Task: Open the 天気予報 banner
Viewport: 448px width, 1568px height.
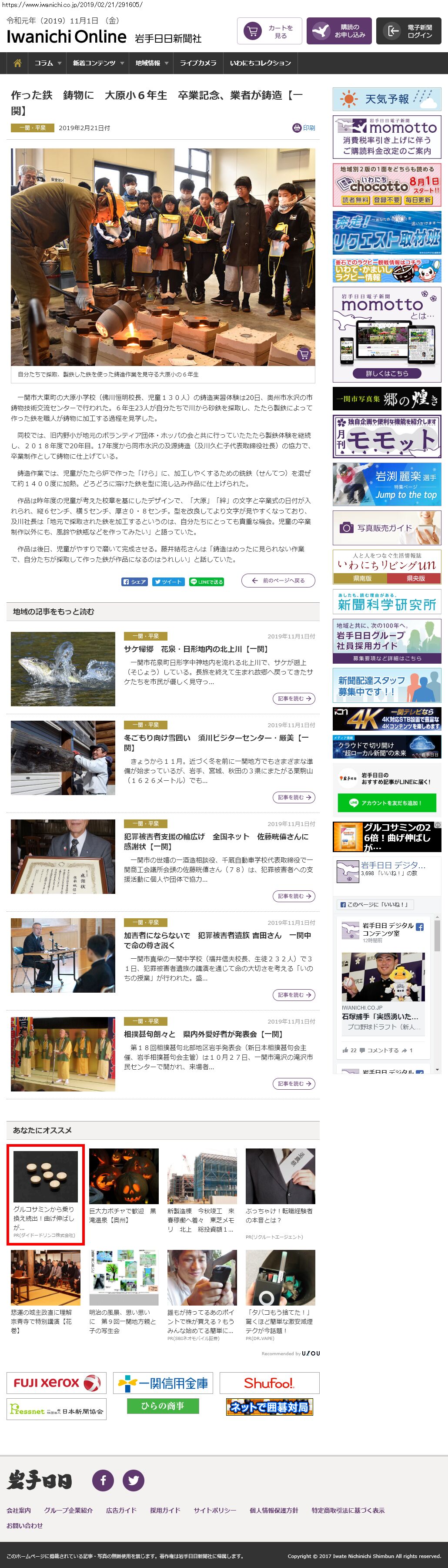Action: [x=387, y=99]
